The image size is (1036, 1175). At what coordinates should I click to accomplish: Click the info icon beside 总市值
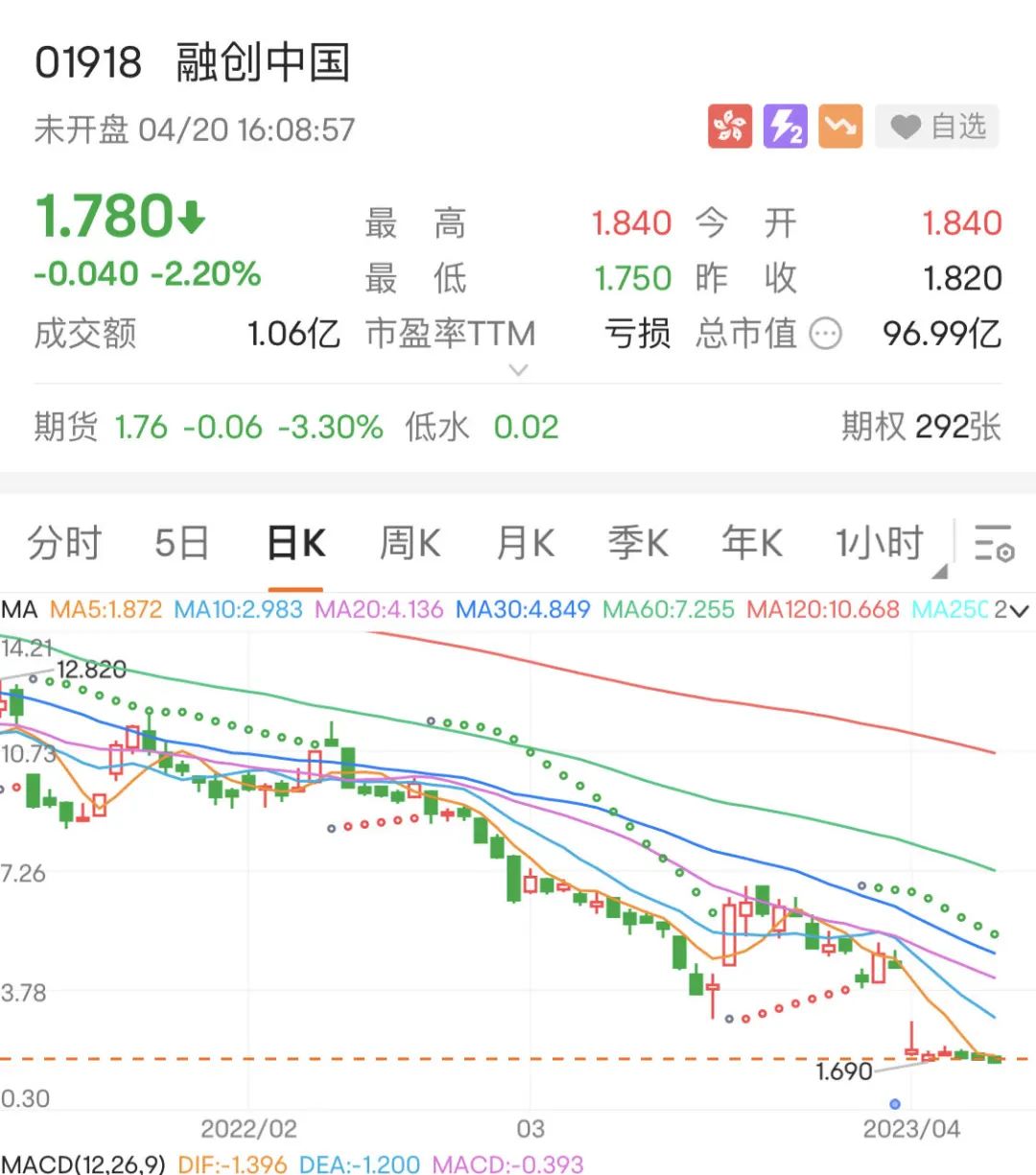[827, 334]
